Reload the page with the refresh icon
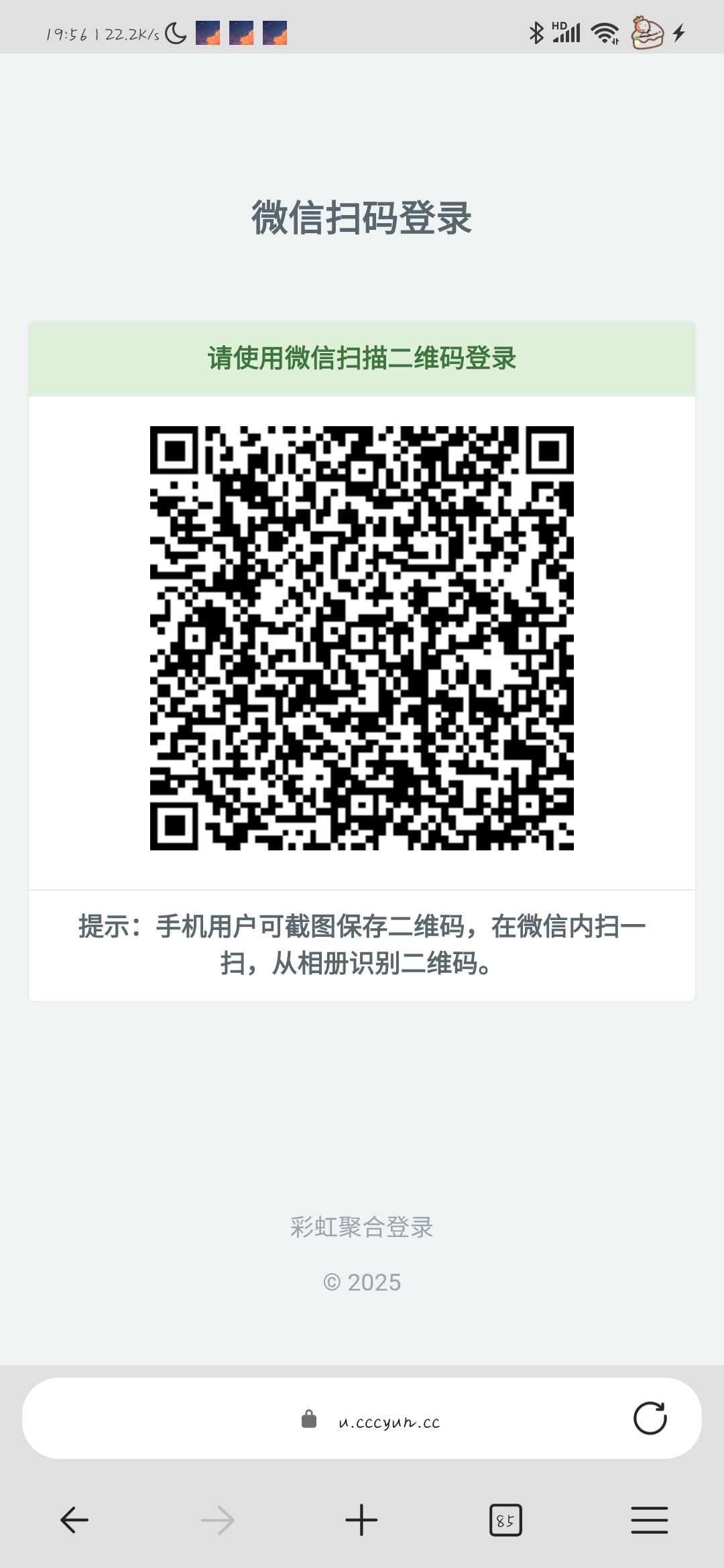This screenshot has height=1568, width=724. [650, 1418]
